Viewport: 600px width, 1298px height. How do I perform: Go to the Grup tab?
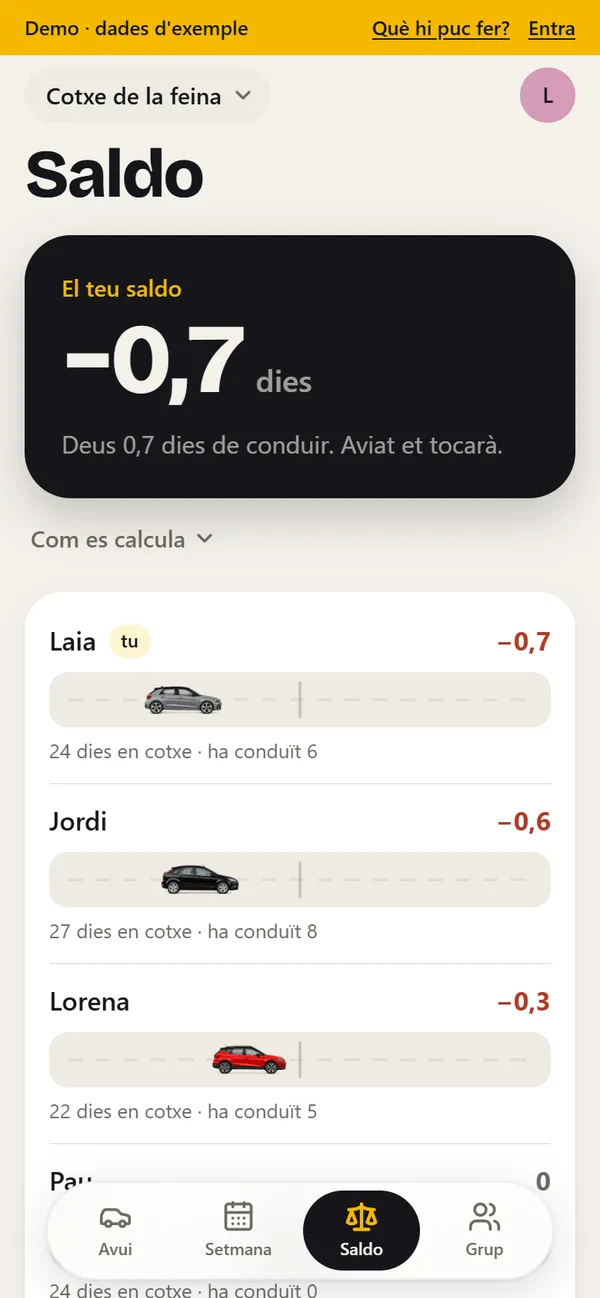484,1231
